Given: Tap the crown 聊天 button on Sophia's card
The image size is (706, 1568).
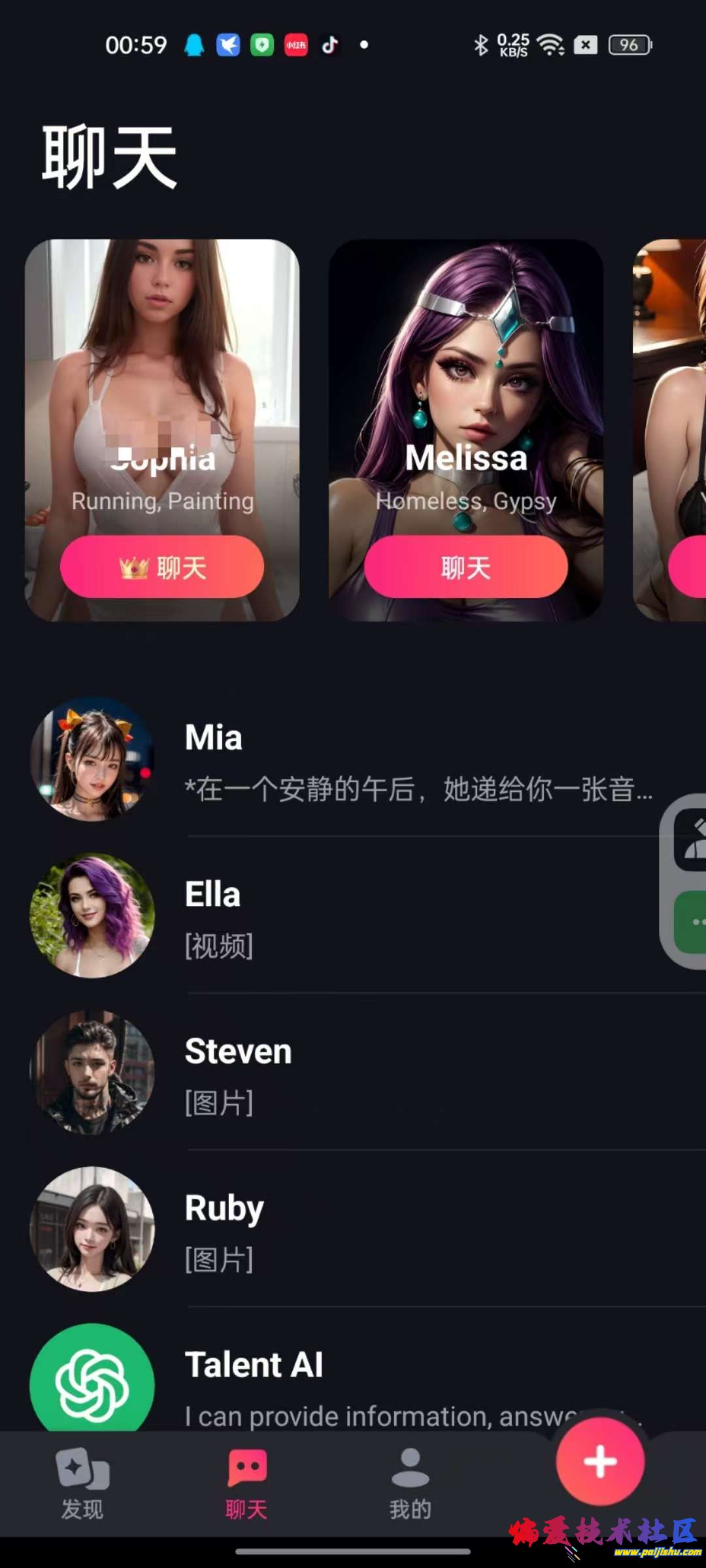Looking at the screenshot, I should click(162, 567).
